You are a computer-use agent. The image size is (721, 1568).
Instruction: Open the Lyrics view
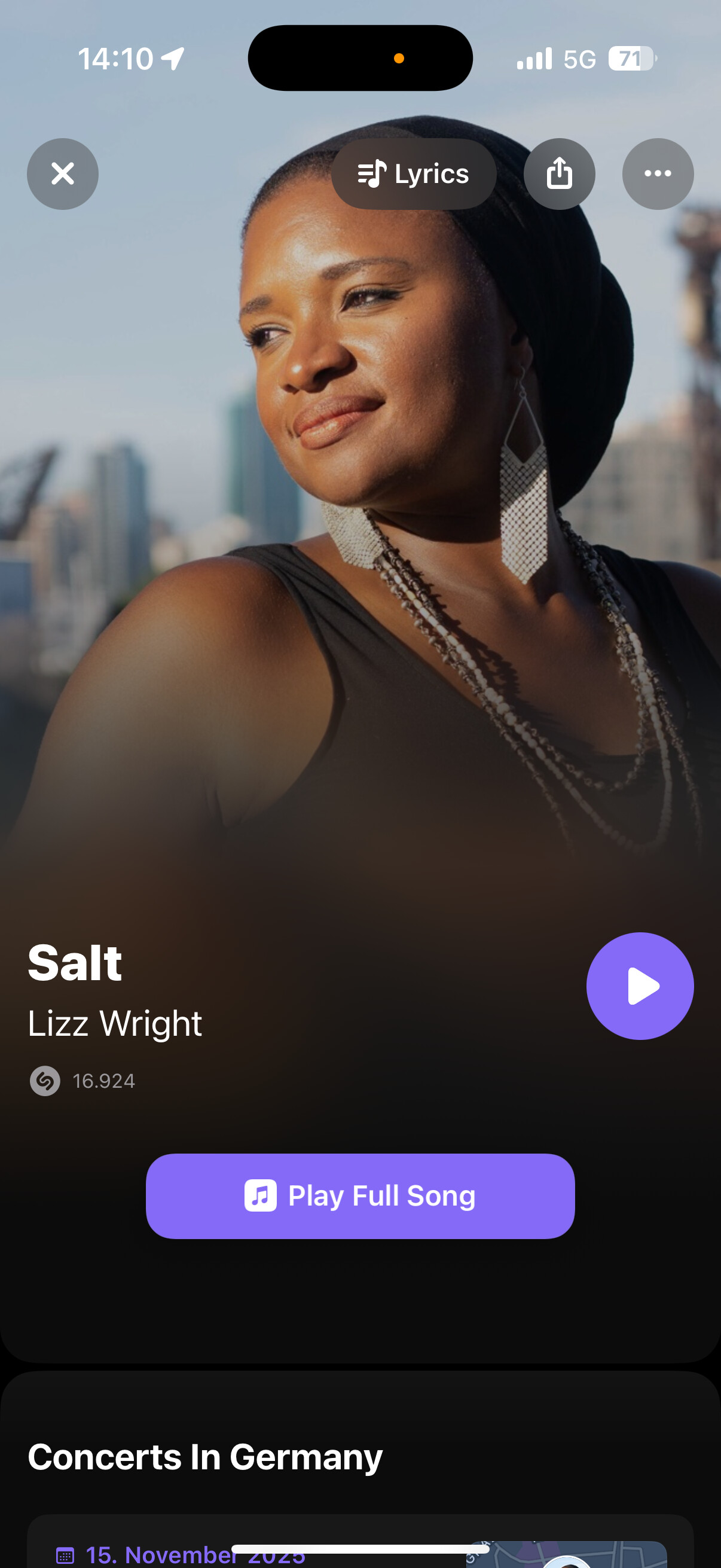click(x=414, y=174)
